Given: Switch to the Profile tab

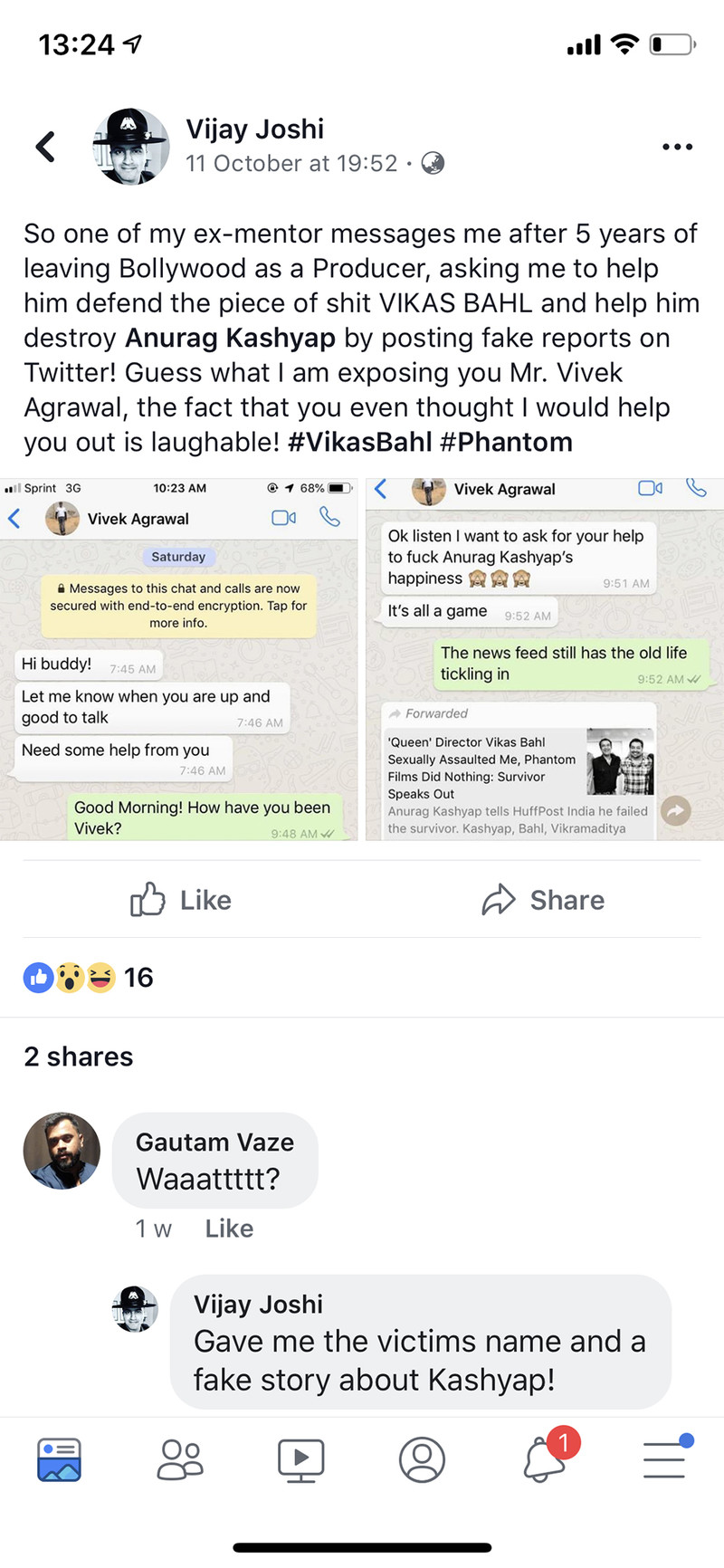Looking at the screenshot, I should (x=422, y=1459).
